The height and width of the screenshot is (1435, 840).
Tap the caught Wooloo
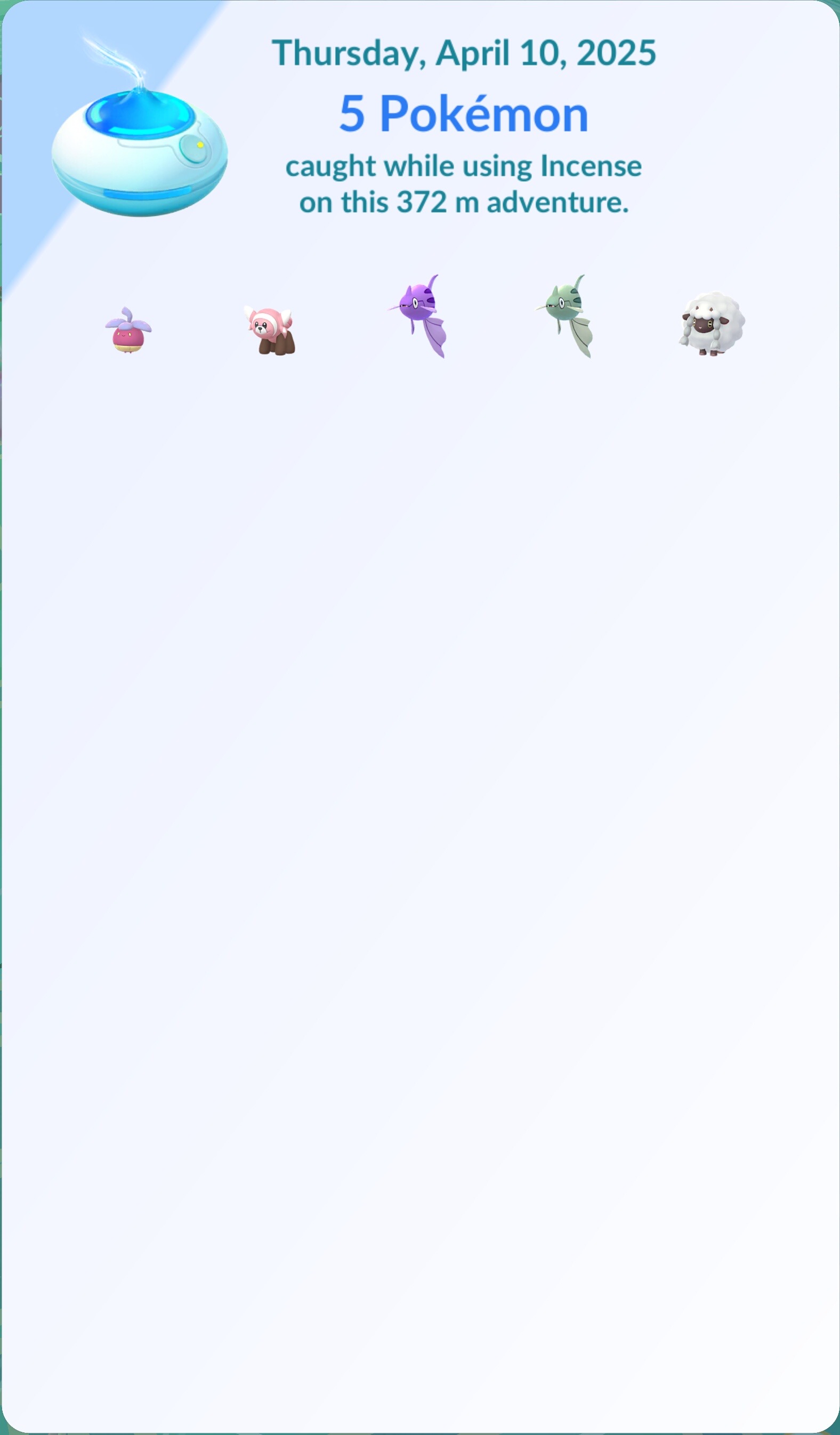tap(712, 324)
